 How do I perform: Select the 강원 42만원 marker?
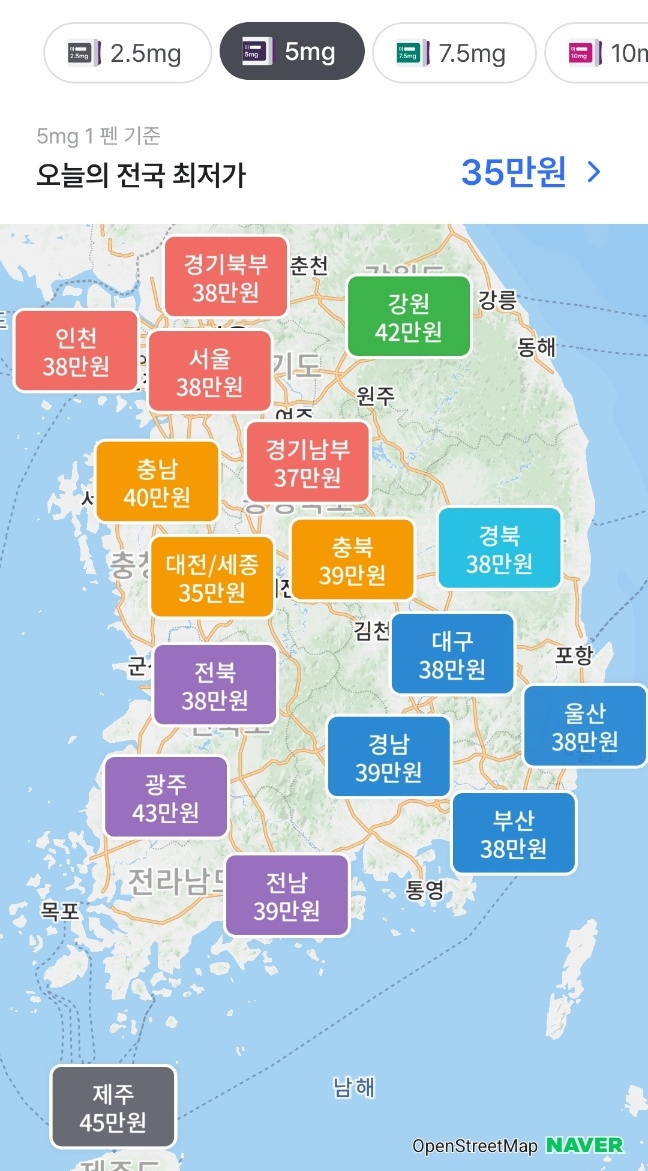point(409,317)
